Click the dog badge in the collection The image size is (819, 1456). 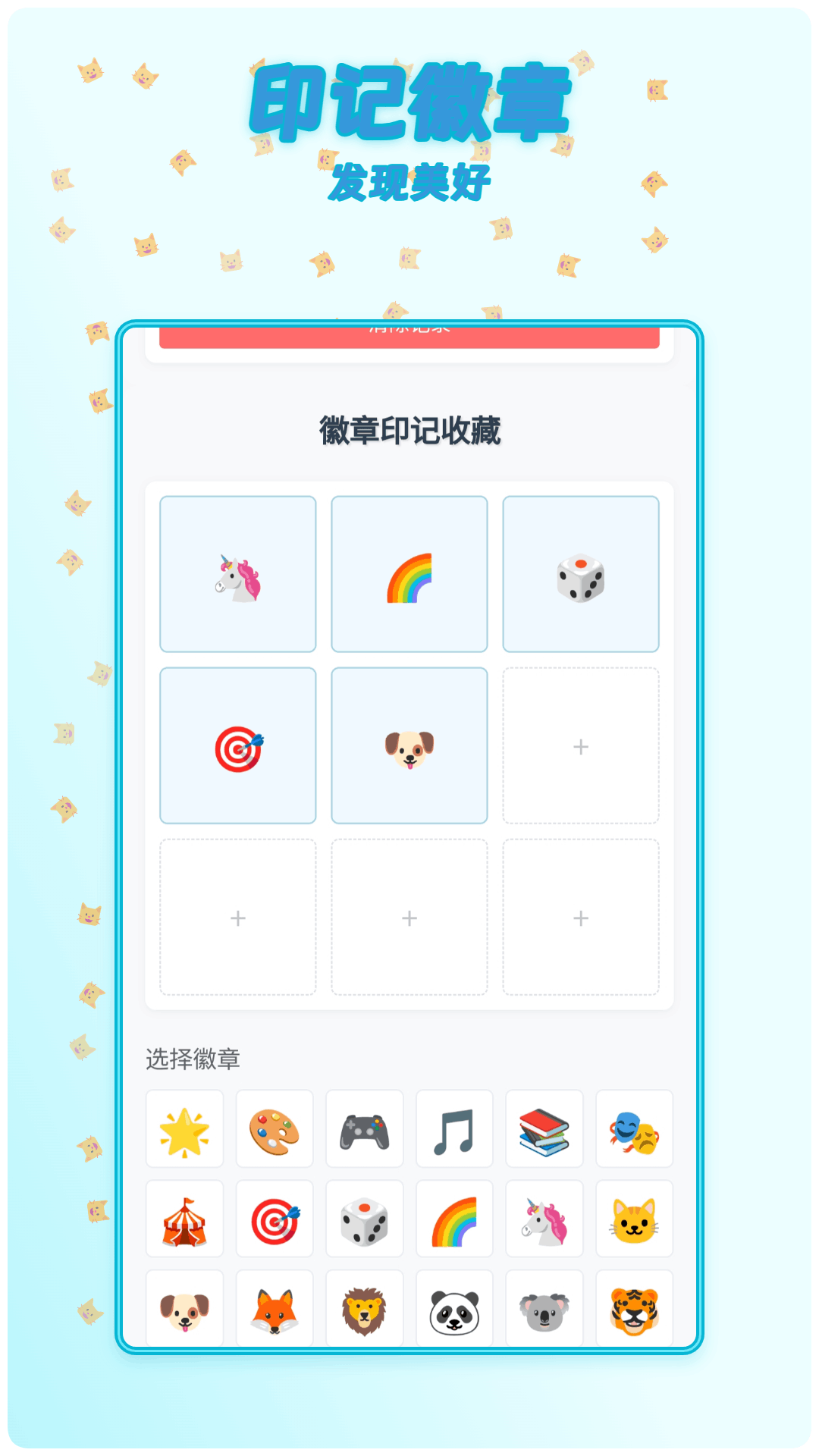click(409, 745)
